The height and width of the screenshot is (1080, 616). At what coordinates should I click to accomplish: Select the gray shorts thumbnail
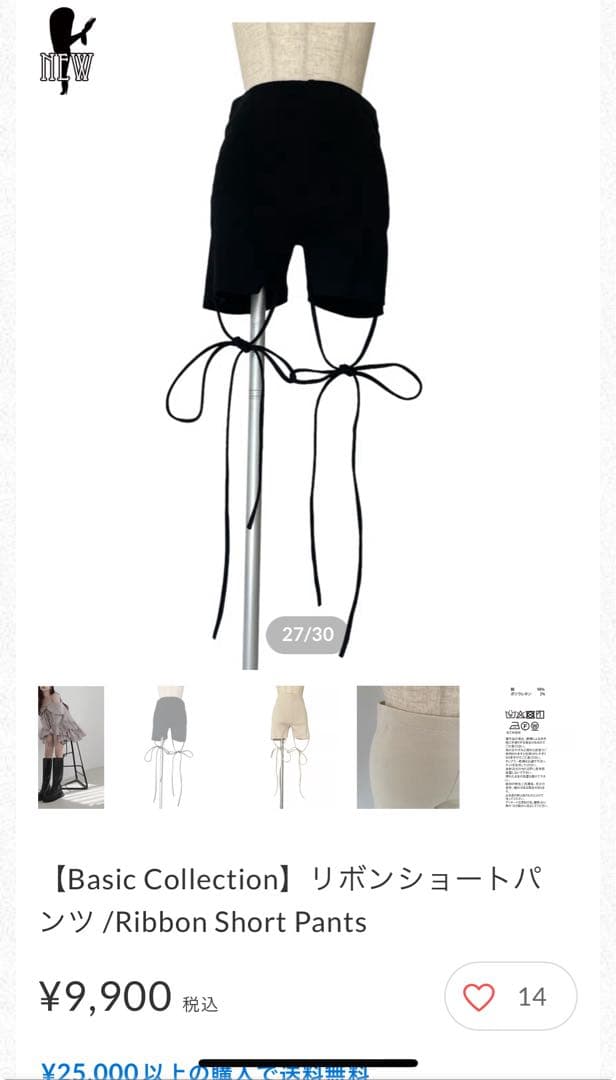click(170, 747)
